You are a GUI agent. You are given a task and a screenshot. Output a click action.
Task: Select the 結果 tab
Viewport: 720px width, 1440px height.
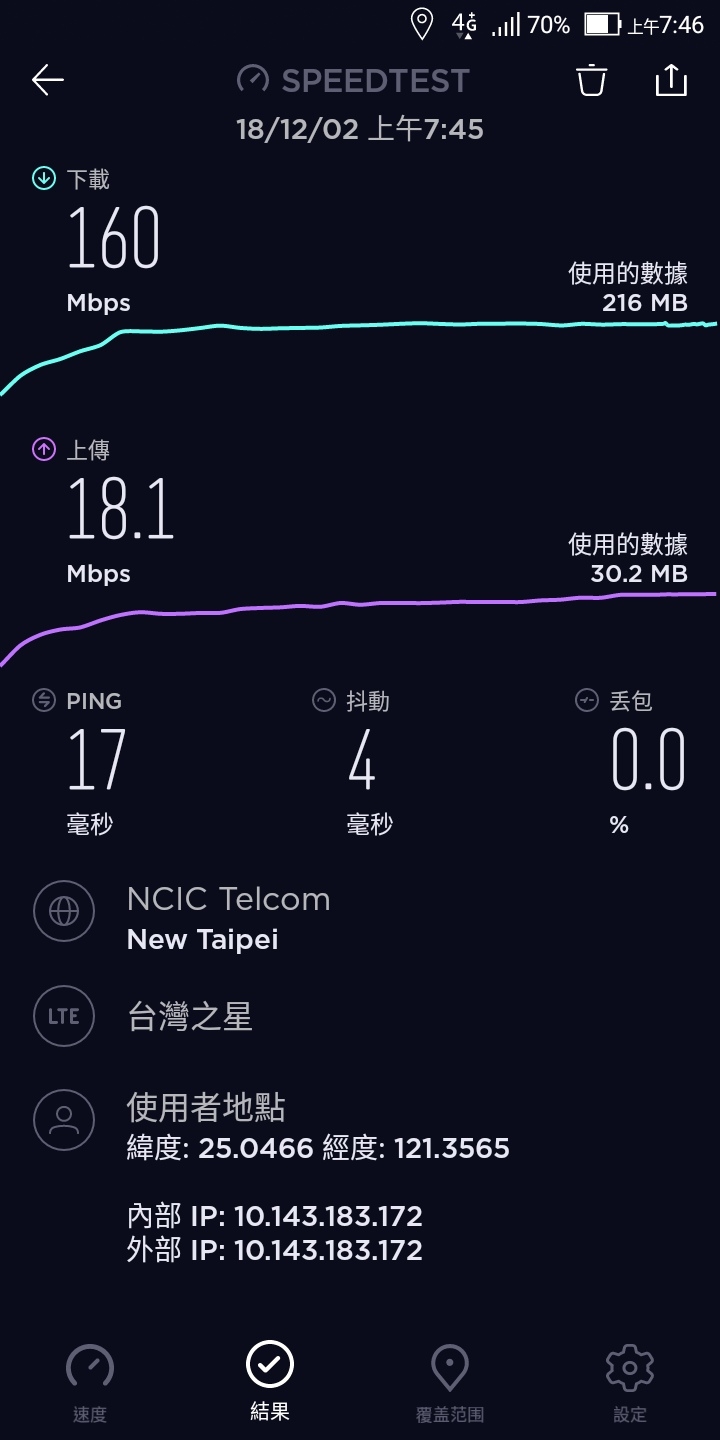[270, 1383]
